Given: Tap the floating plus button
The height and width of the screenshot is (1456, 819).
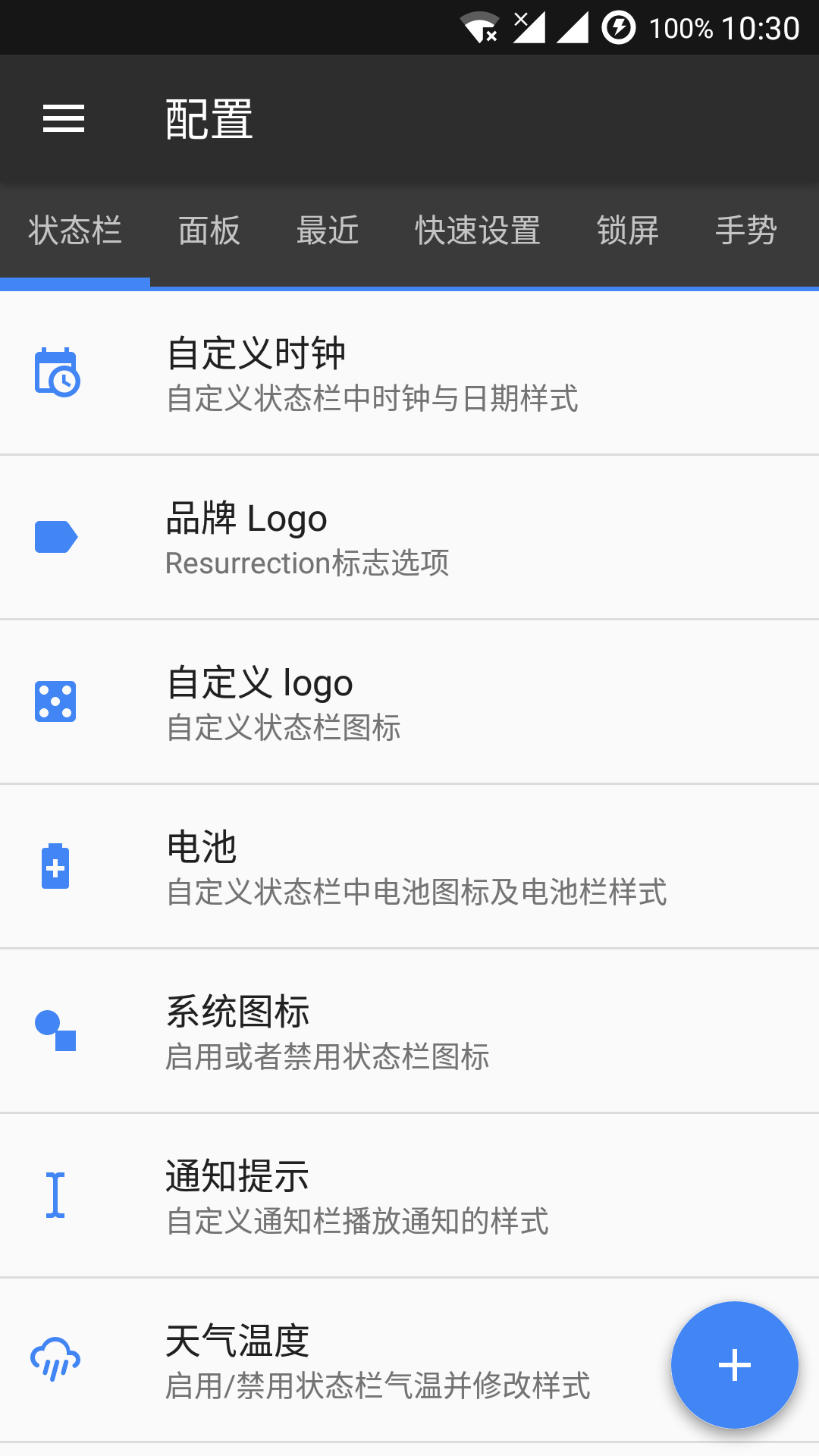Looking at the screenshot, I should (734, 1365).
